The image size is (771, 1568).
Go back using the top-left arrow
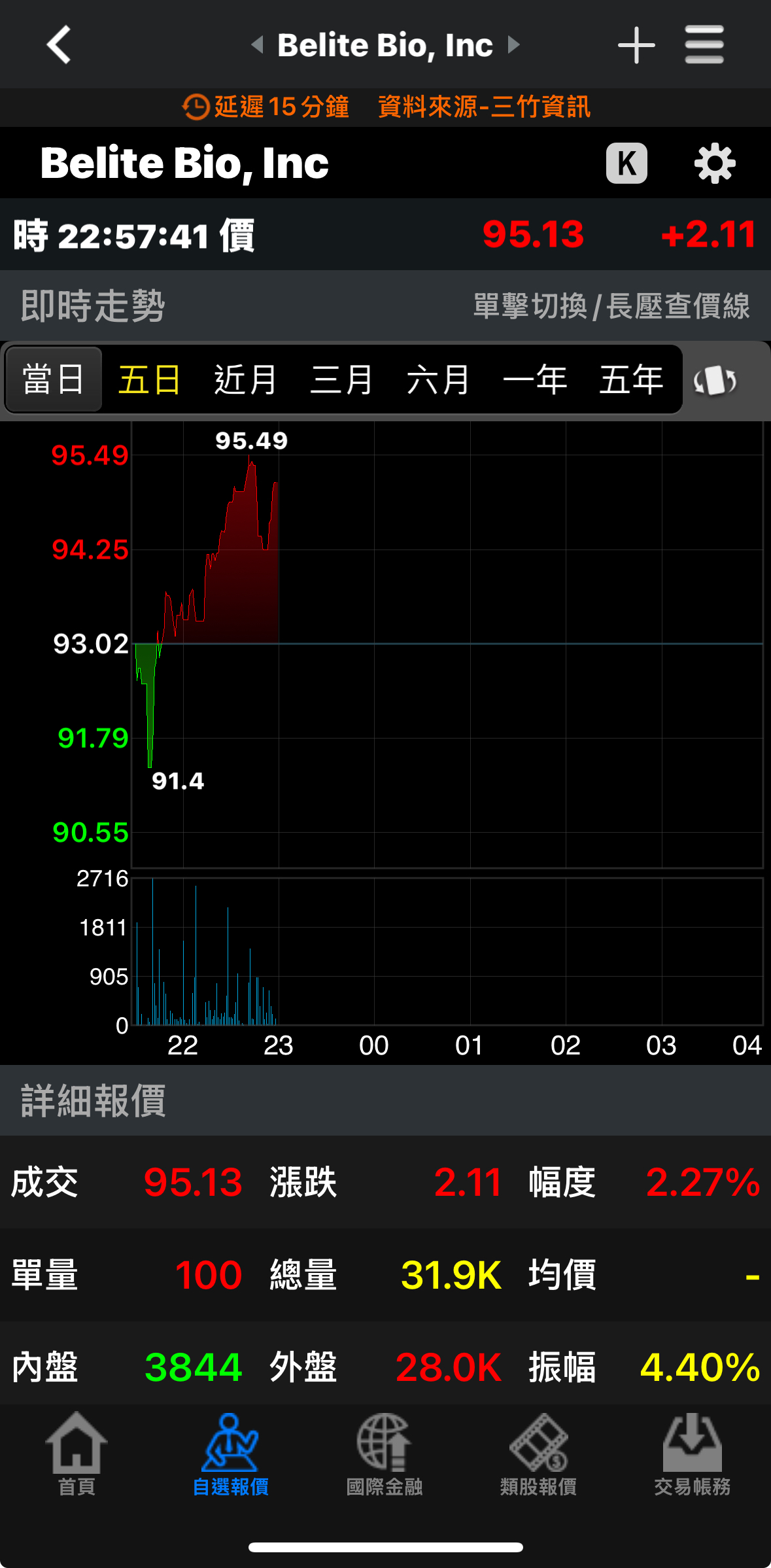(59, 44)
